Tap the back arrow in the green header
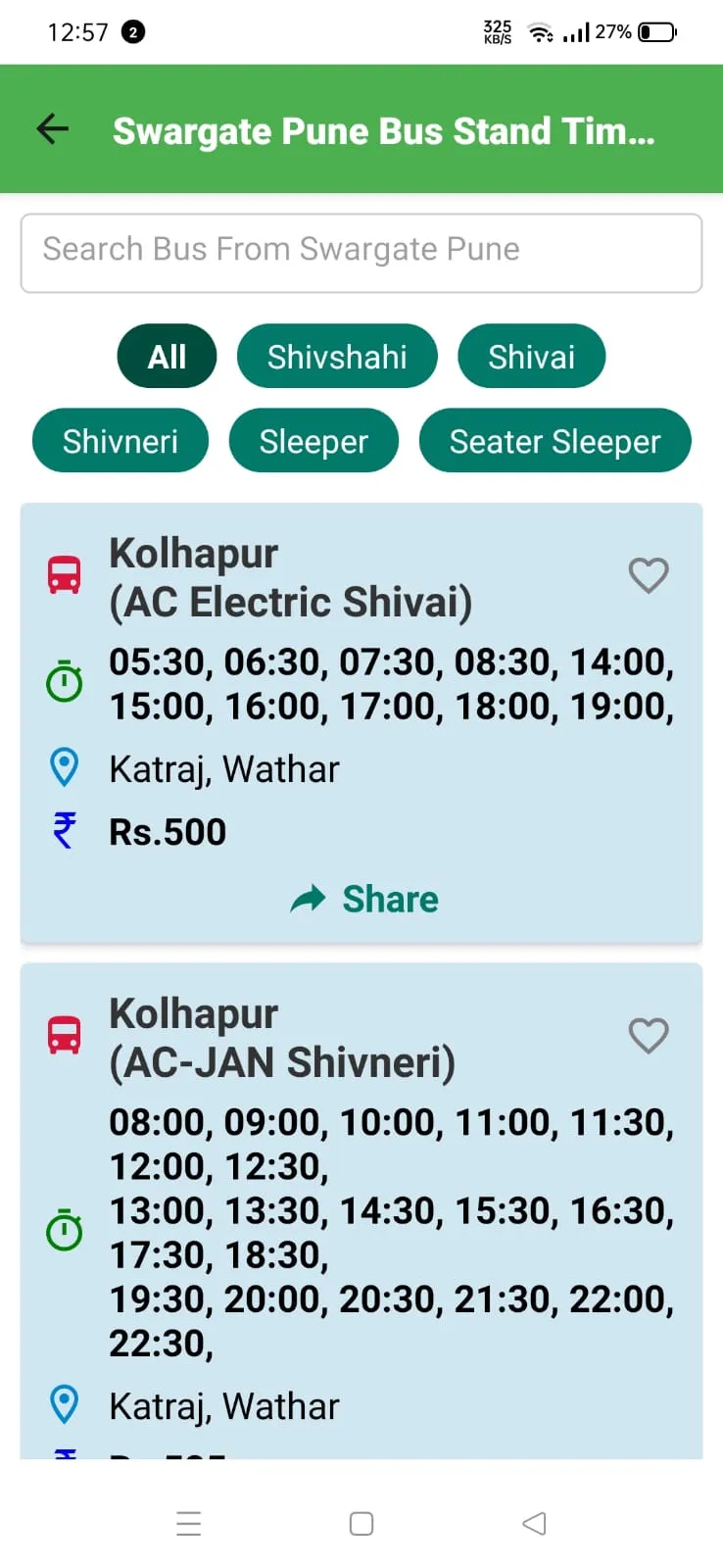The height and width of the screenshot is (1568, 723). pos(51,128)
